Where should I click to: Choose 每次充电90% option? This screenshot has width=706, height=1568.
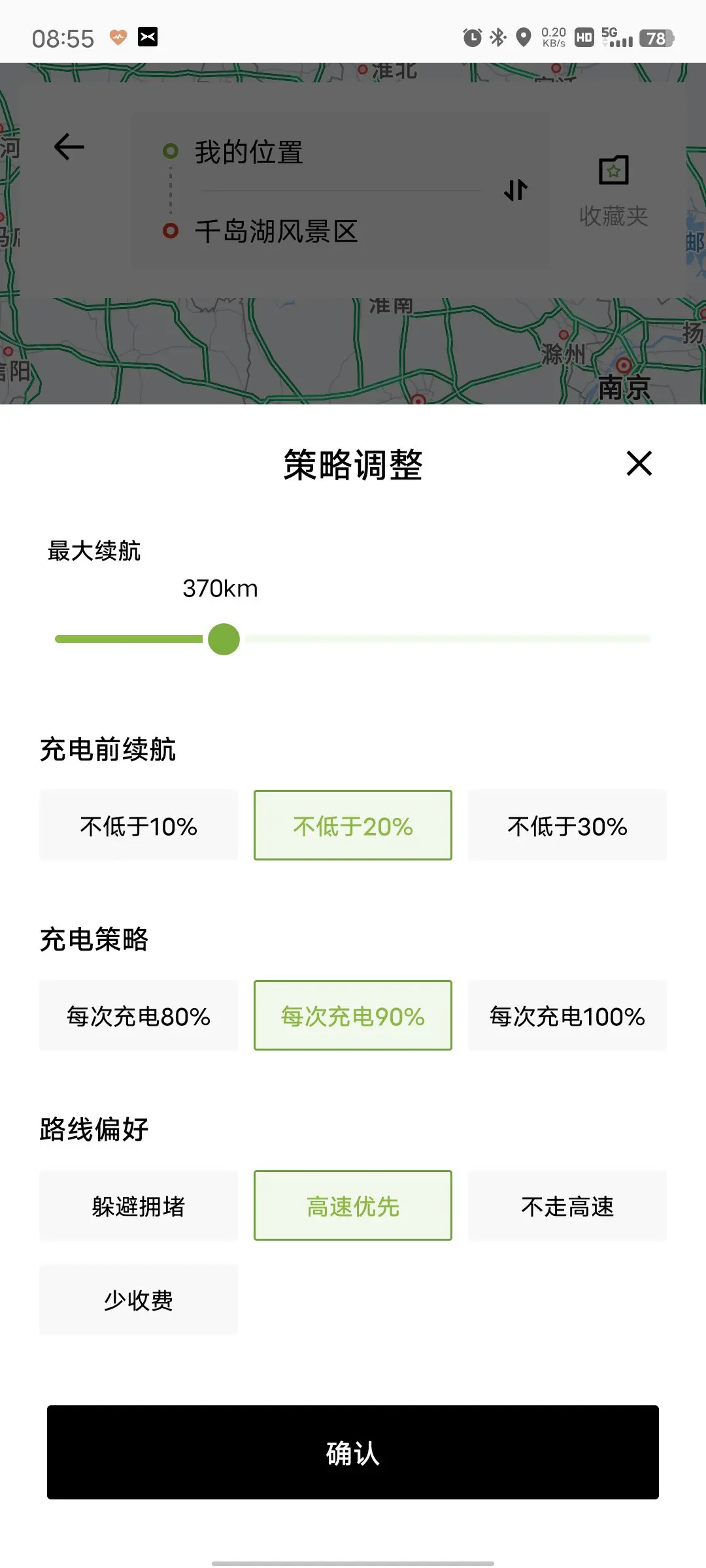353,1015
